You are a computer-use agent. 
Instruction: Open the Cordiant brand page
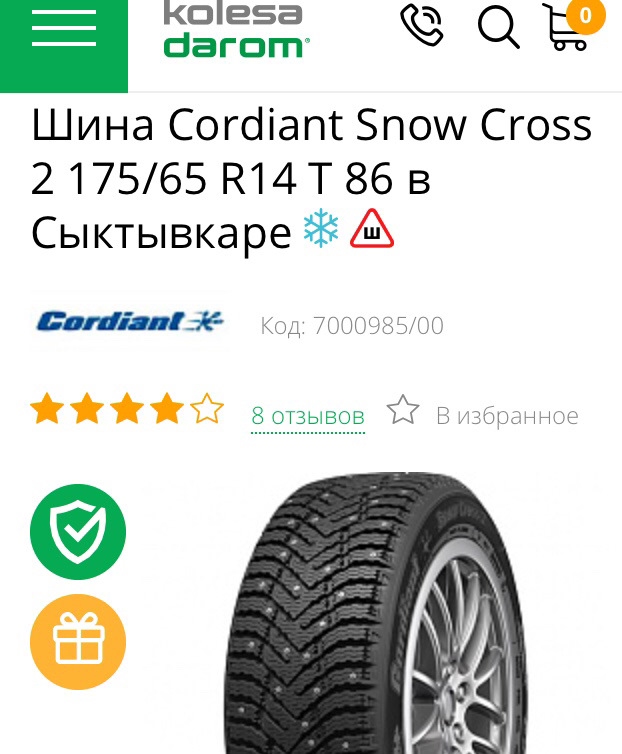130,322
